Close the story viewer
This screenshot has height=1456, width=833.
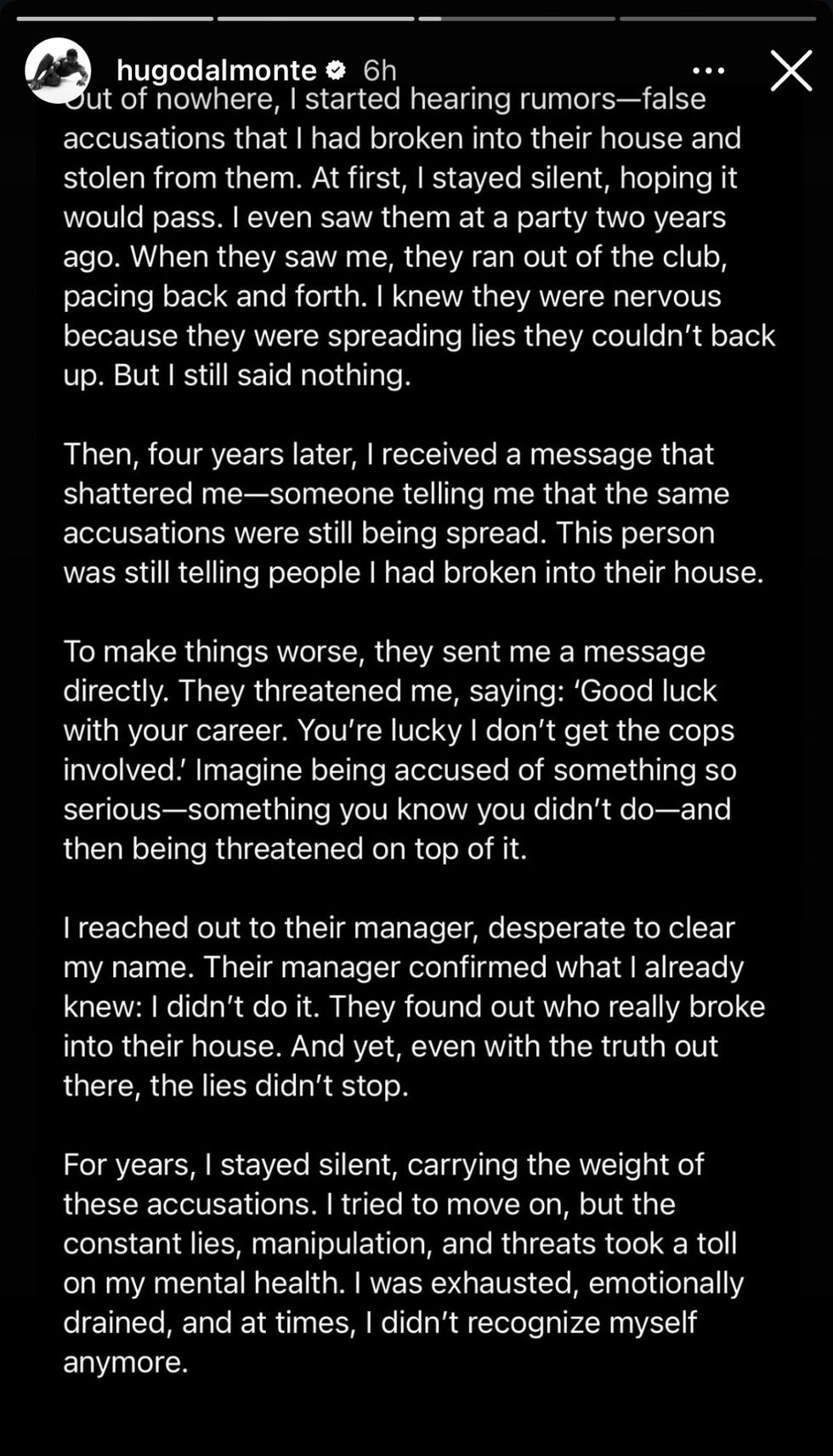click(x=791, y=71)
